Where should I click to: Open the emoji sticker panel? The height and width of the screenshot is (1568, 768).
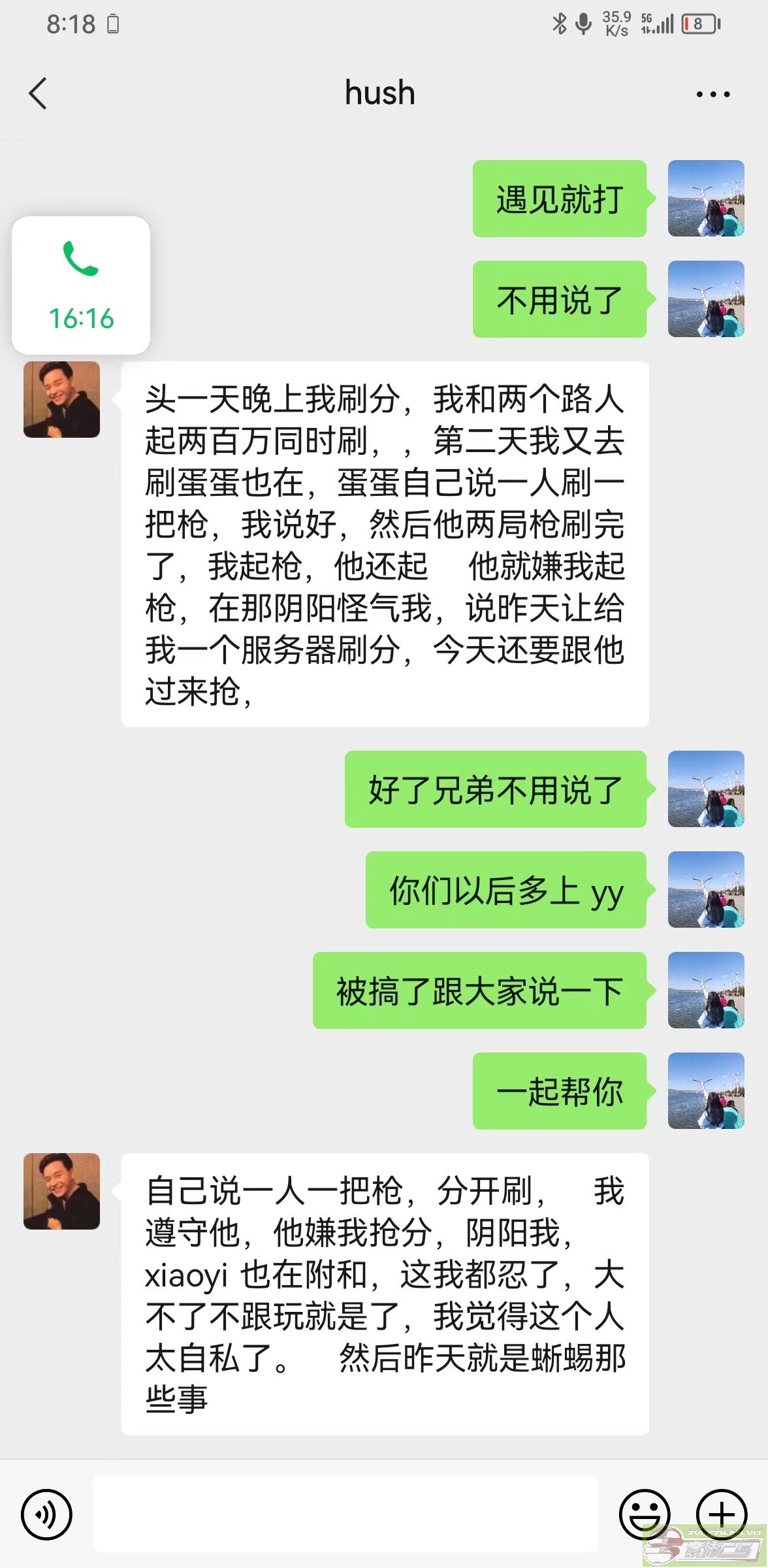point(645,1514)
